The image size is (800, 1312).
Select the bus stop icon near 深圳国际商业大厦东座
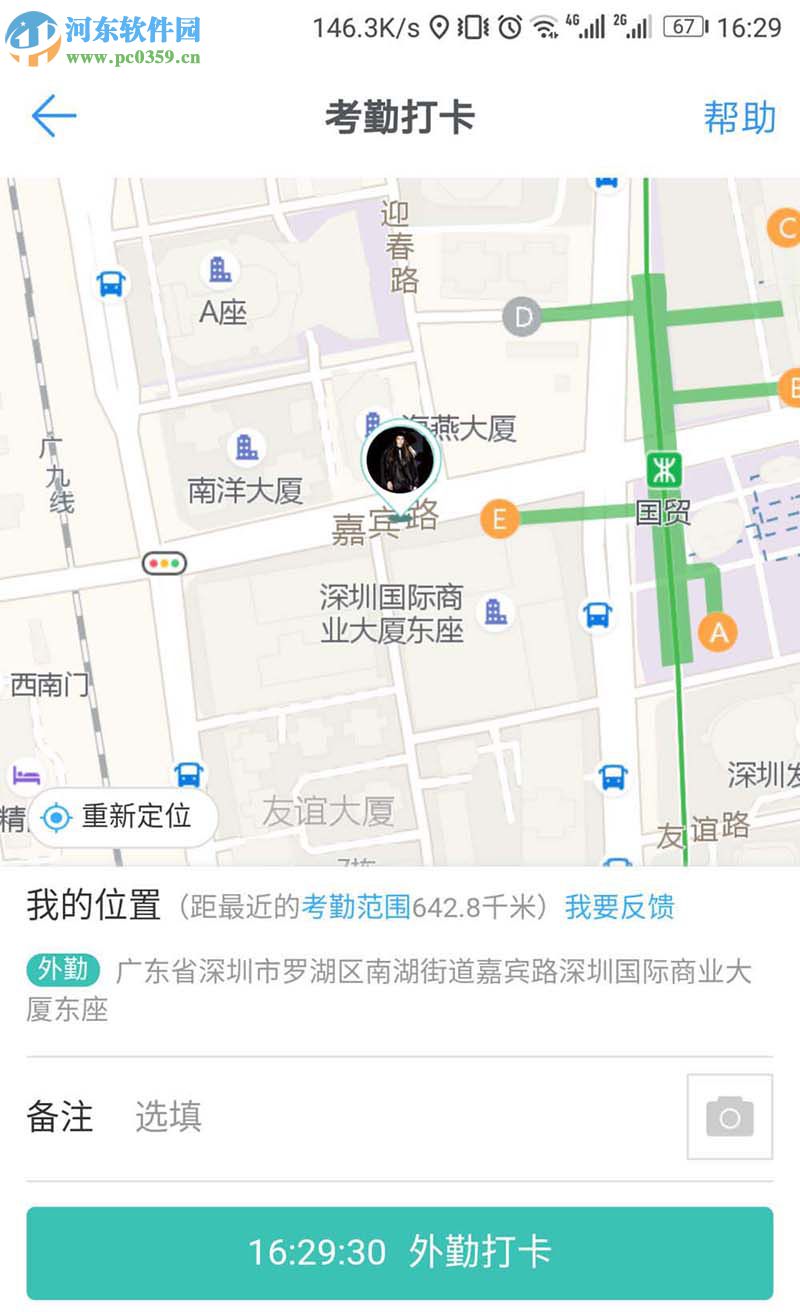(x=598, y=614)
